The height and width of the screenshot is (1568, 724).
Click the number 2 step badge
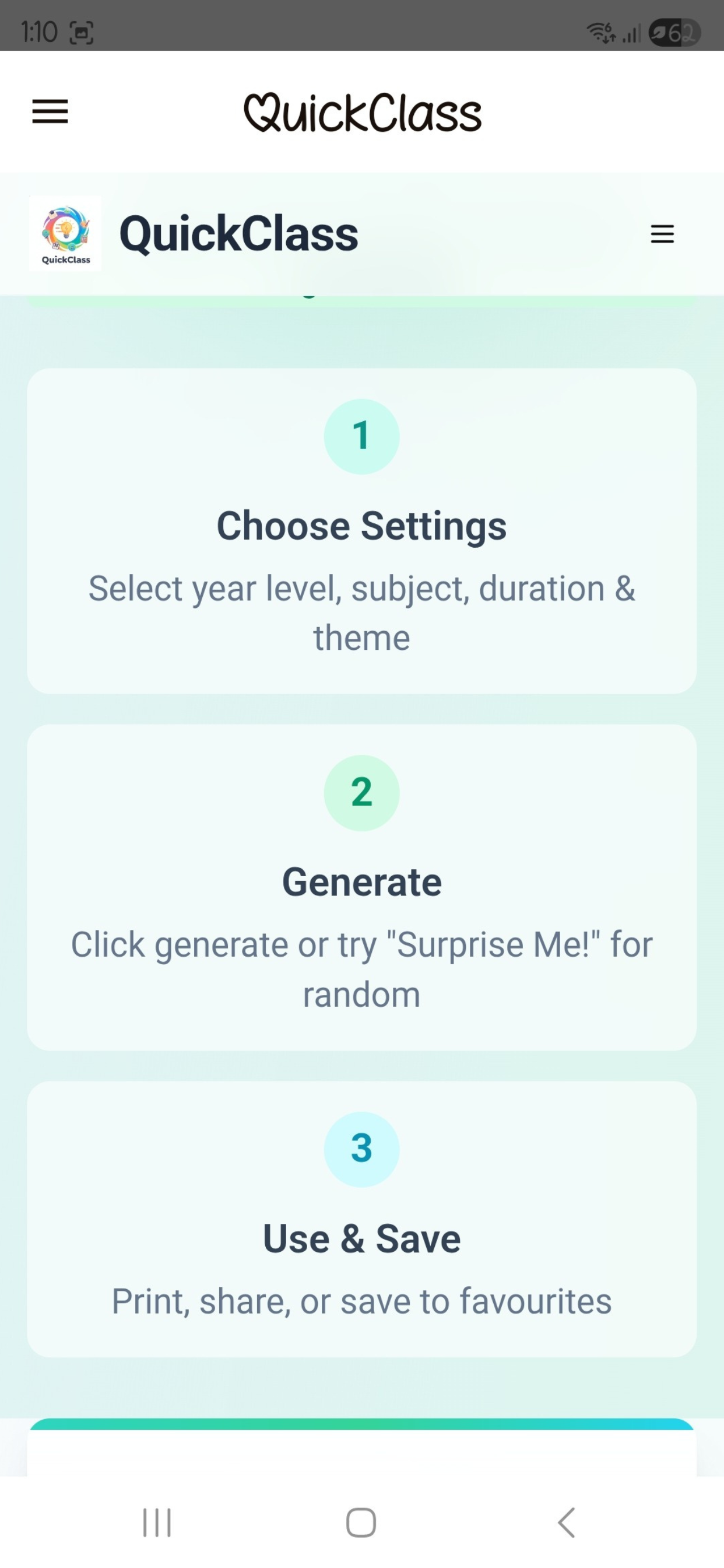point(361,793)
